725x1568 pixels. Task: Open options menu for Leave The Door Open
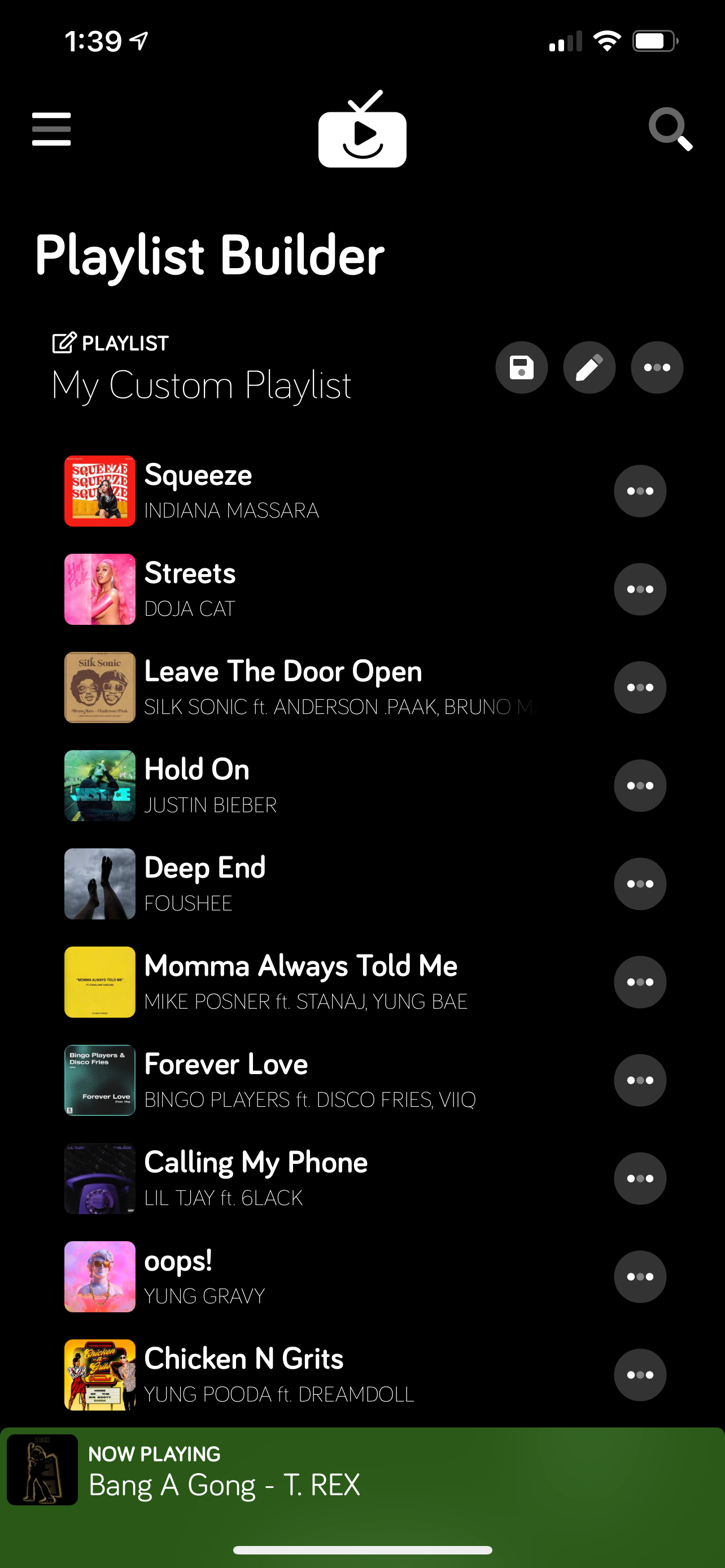pyautogui.click(x=640, y=687)
